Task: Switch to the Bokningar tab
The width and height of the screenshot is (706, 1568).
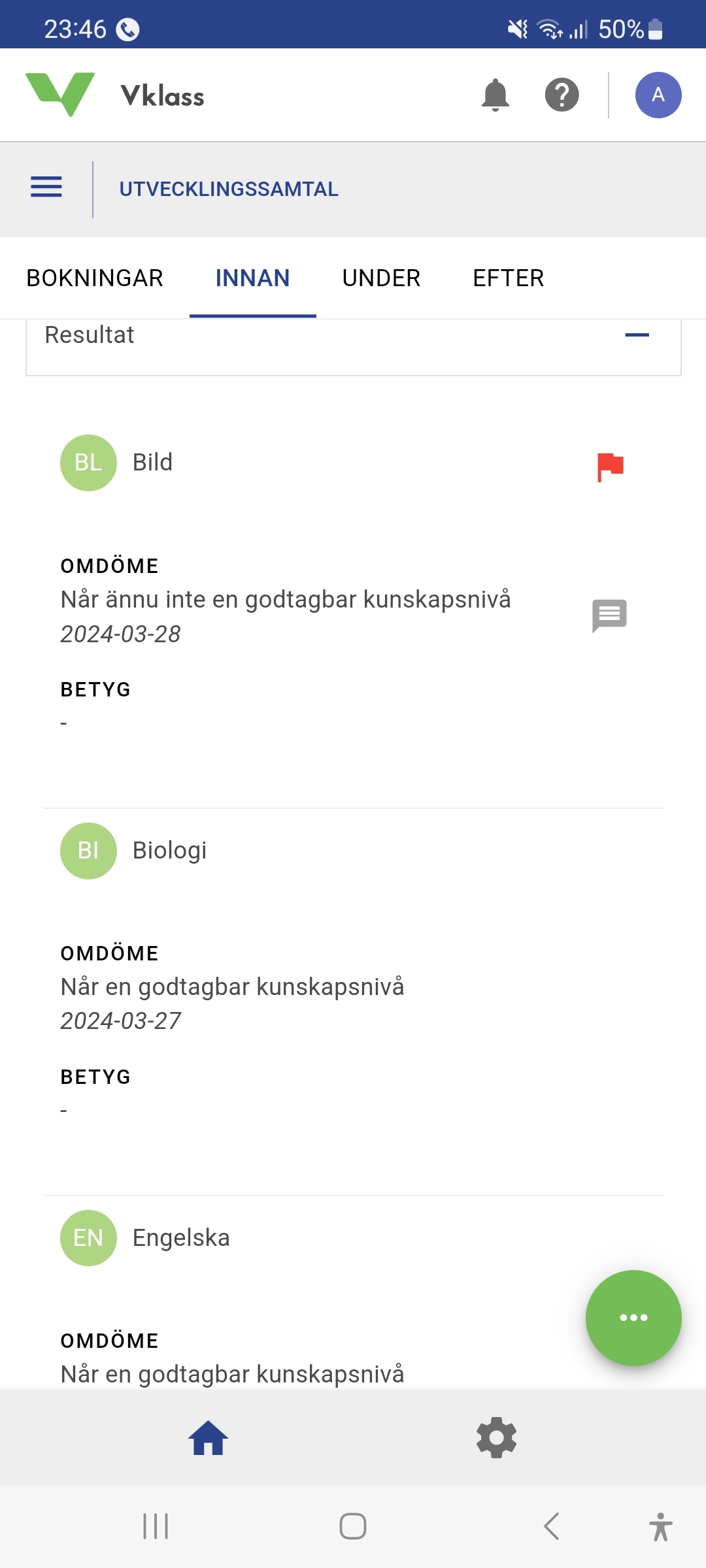Action: click(95, 278)
